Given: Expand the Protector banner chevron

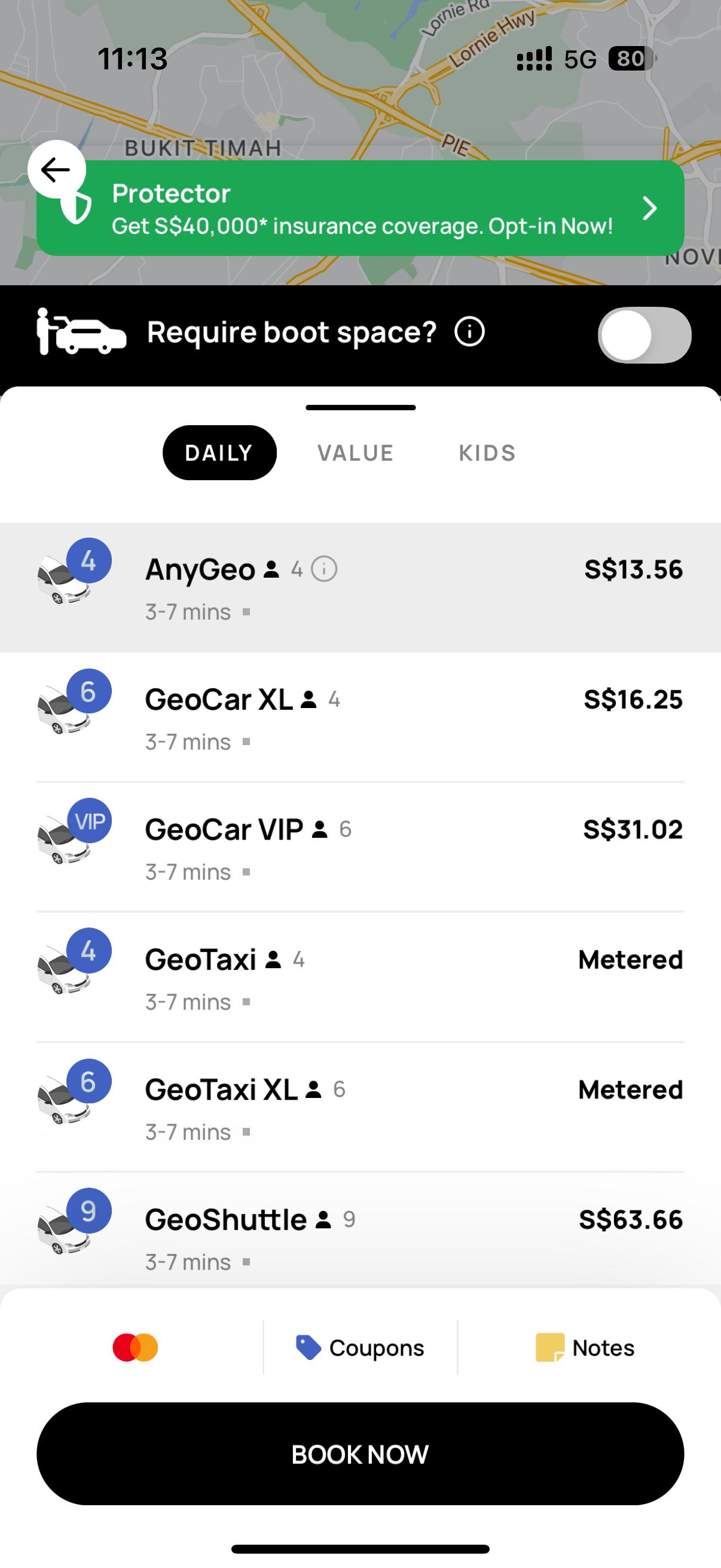Looking at the screenshot, I should click(x=649, y=208).
